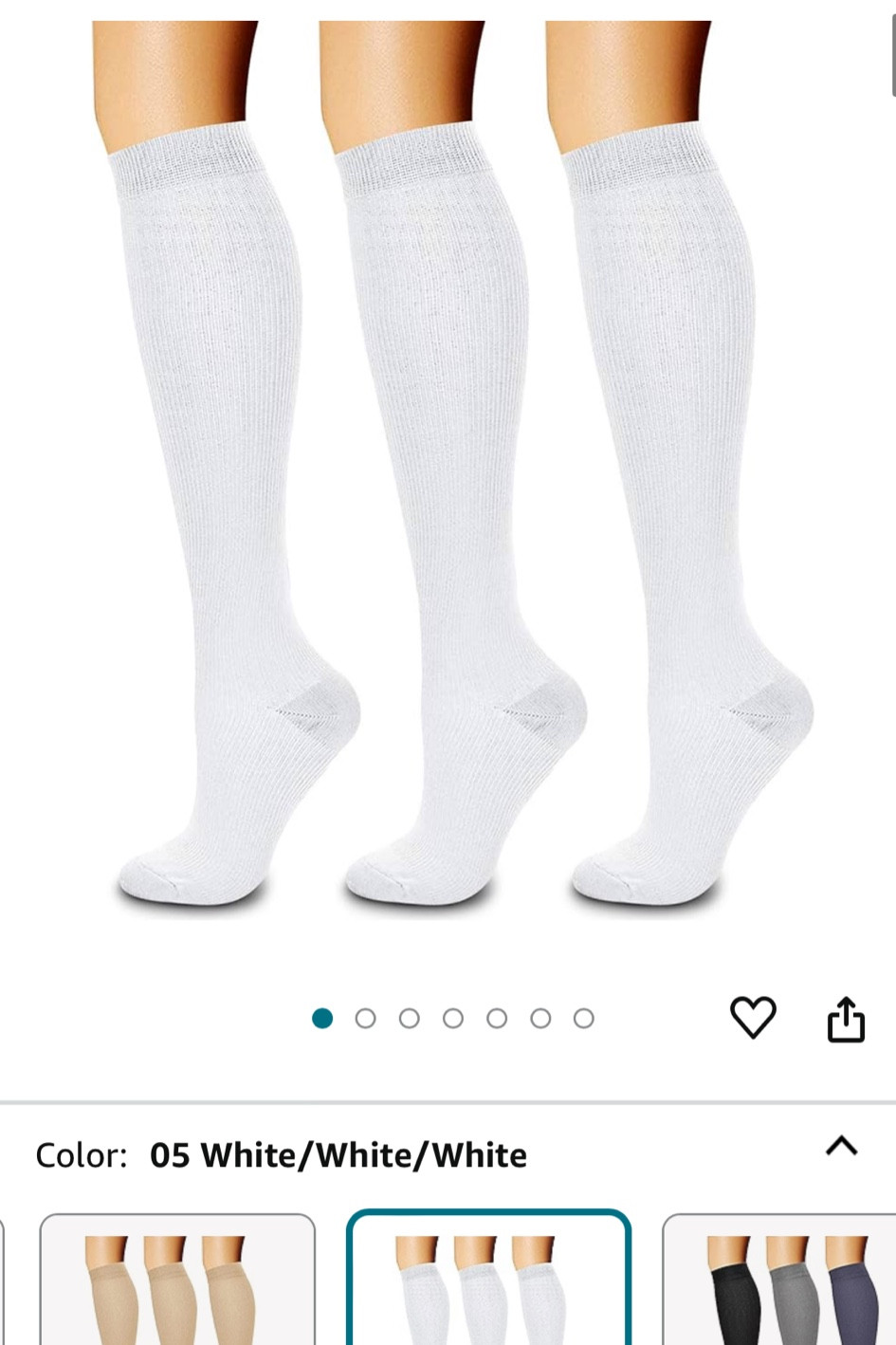Open full-screen view of the main sock photo
This screenshot has height=1345, width=896.
point(448,474)
